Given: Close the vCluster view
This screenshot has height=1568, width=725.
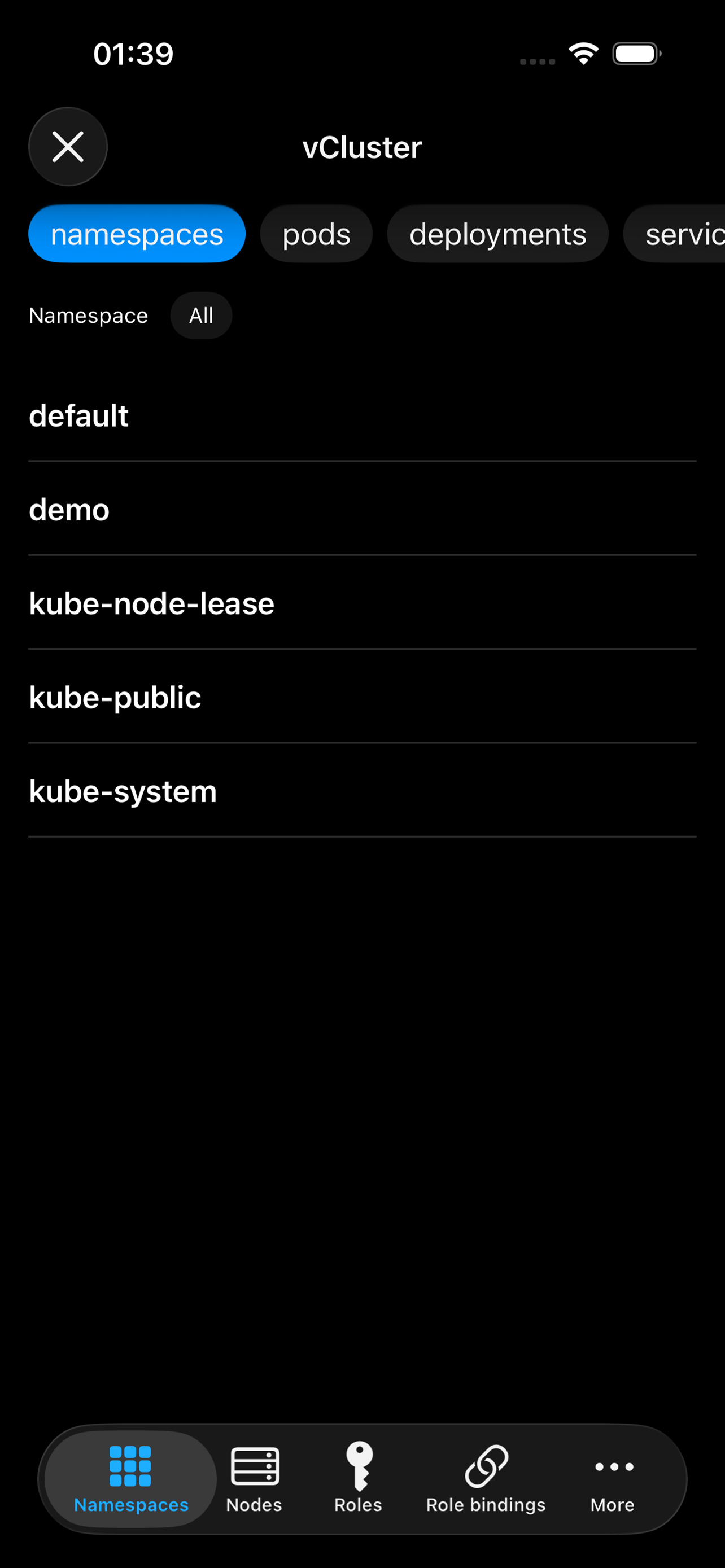Looking at the screenshot, I should [68, 147].
